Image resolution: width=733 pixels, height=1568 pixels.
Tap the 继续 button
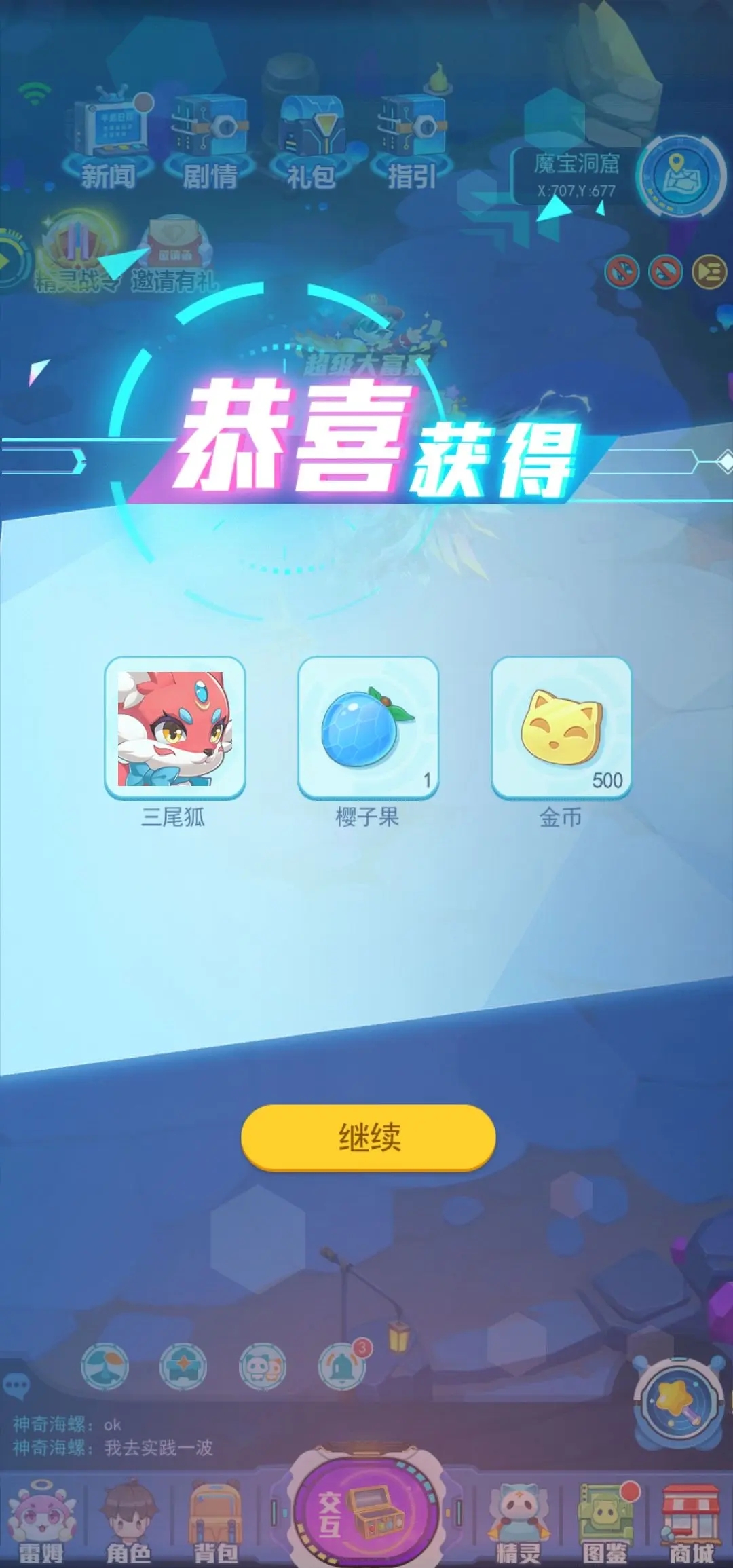click(368, 1137)
